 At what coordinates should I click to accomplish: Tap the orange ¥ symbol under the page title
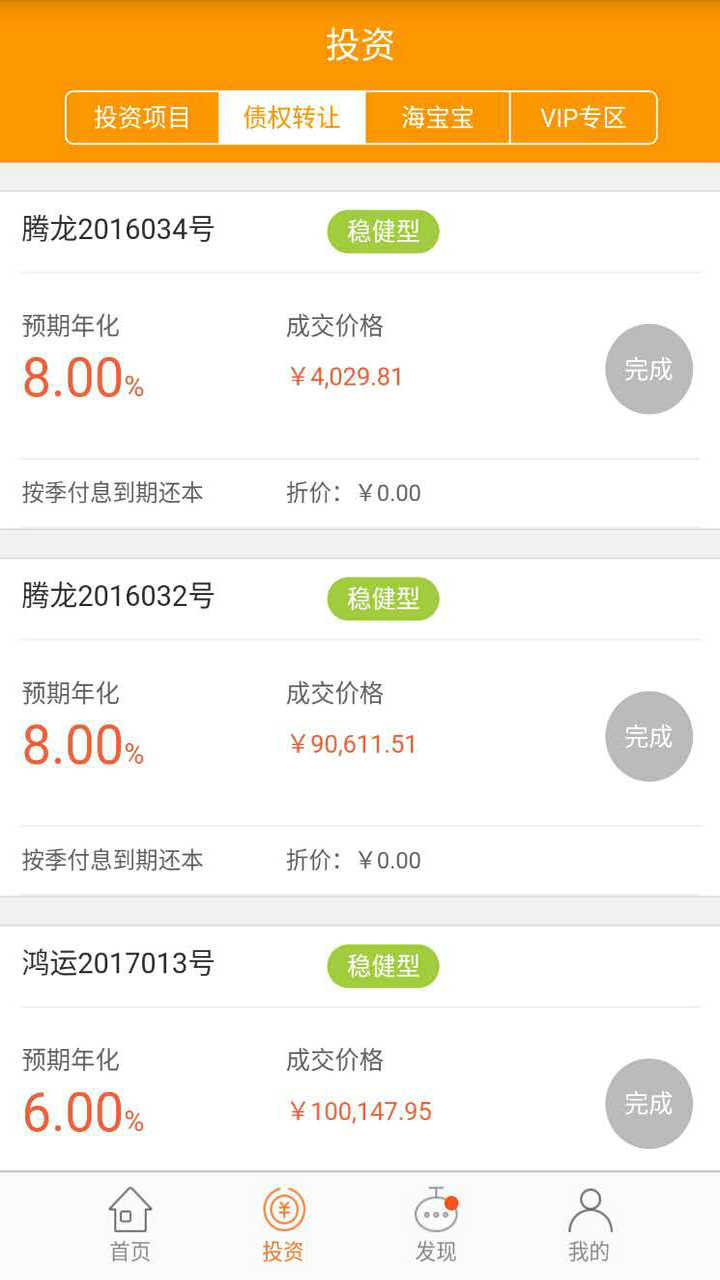(283, 1212)
